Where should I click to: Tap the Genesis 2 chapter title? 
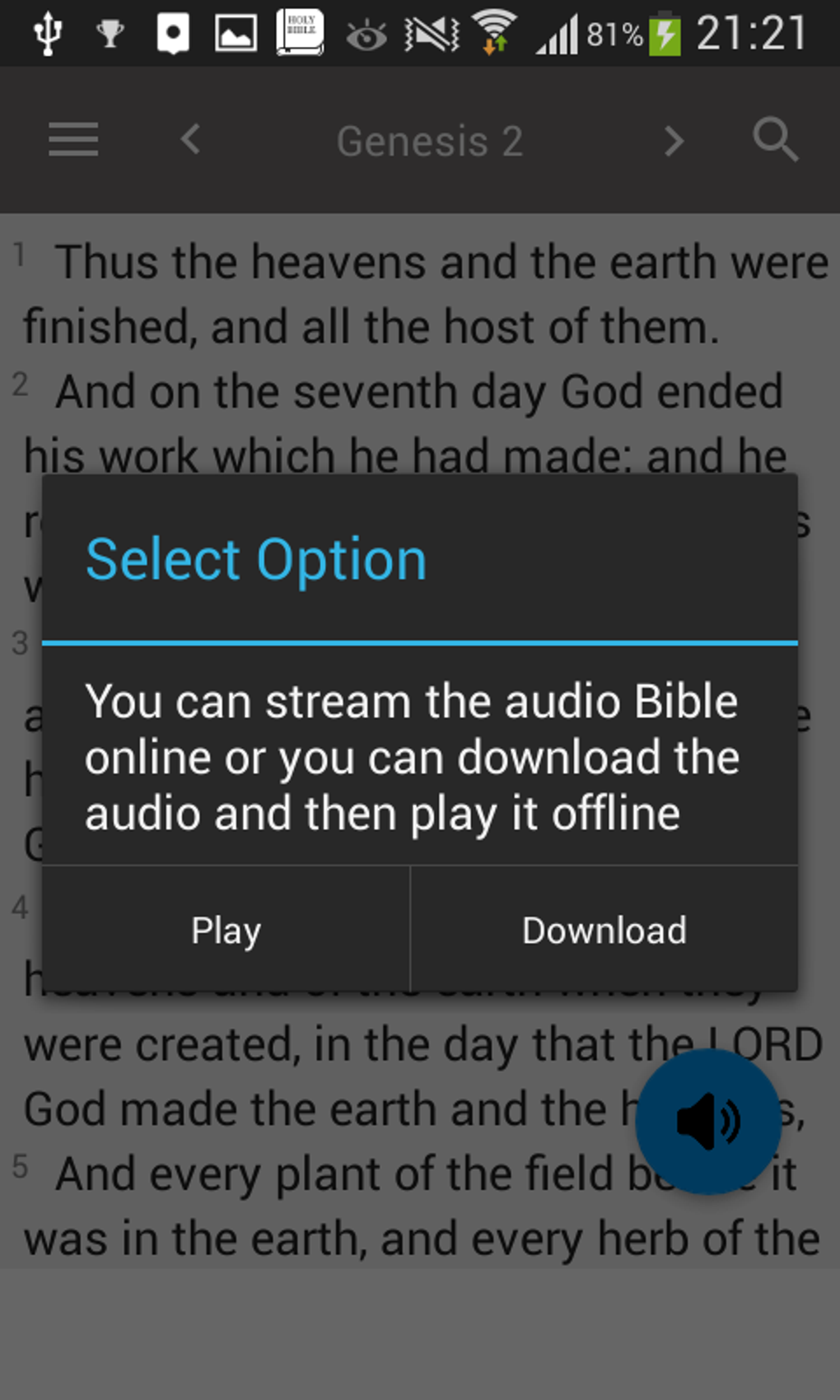pos(430,142)
